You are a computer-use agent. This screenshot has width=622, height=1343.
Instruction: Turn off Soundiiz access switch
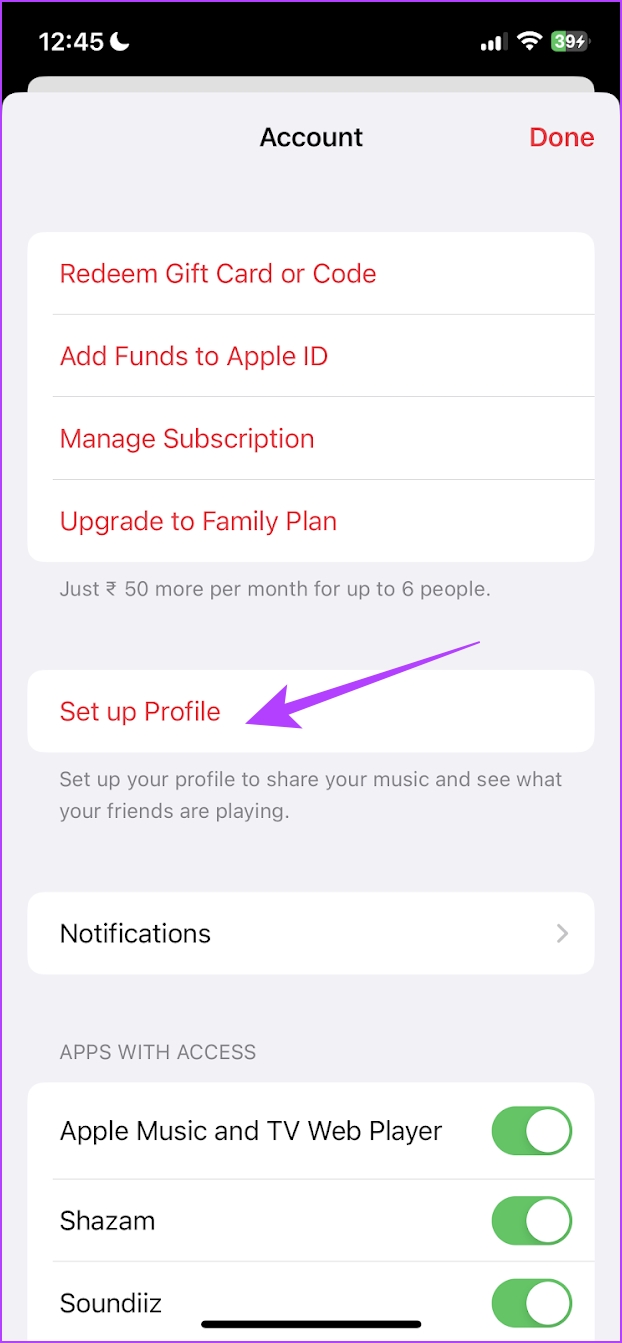[x=532, y=1303]
